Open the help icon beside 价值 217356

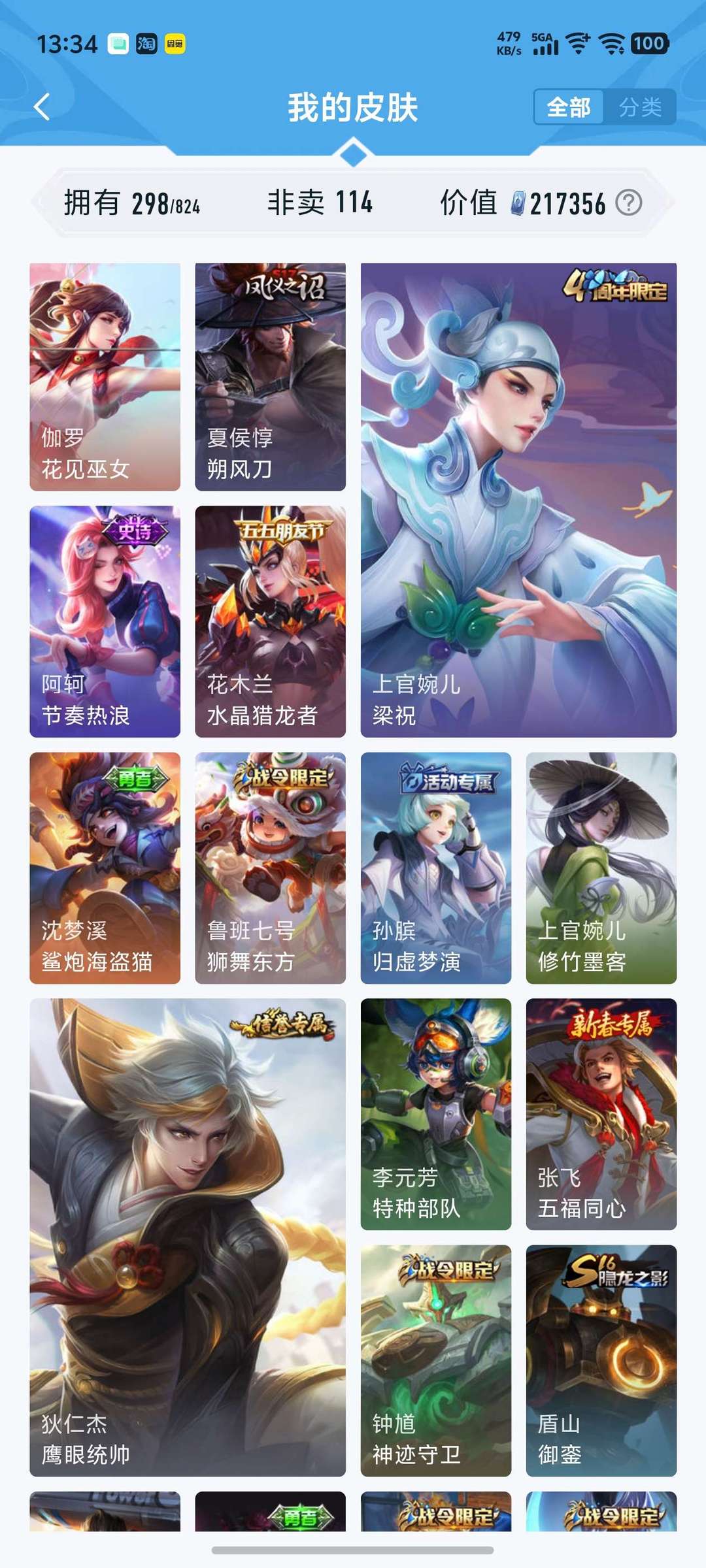(629, 203)
